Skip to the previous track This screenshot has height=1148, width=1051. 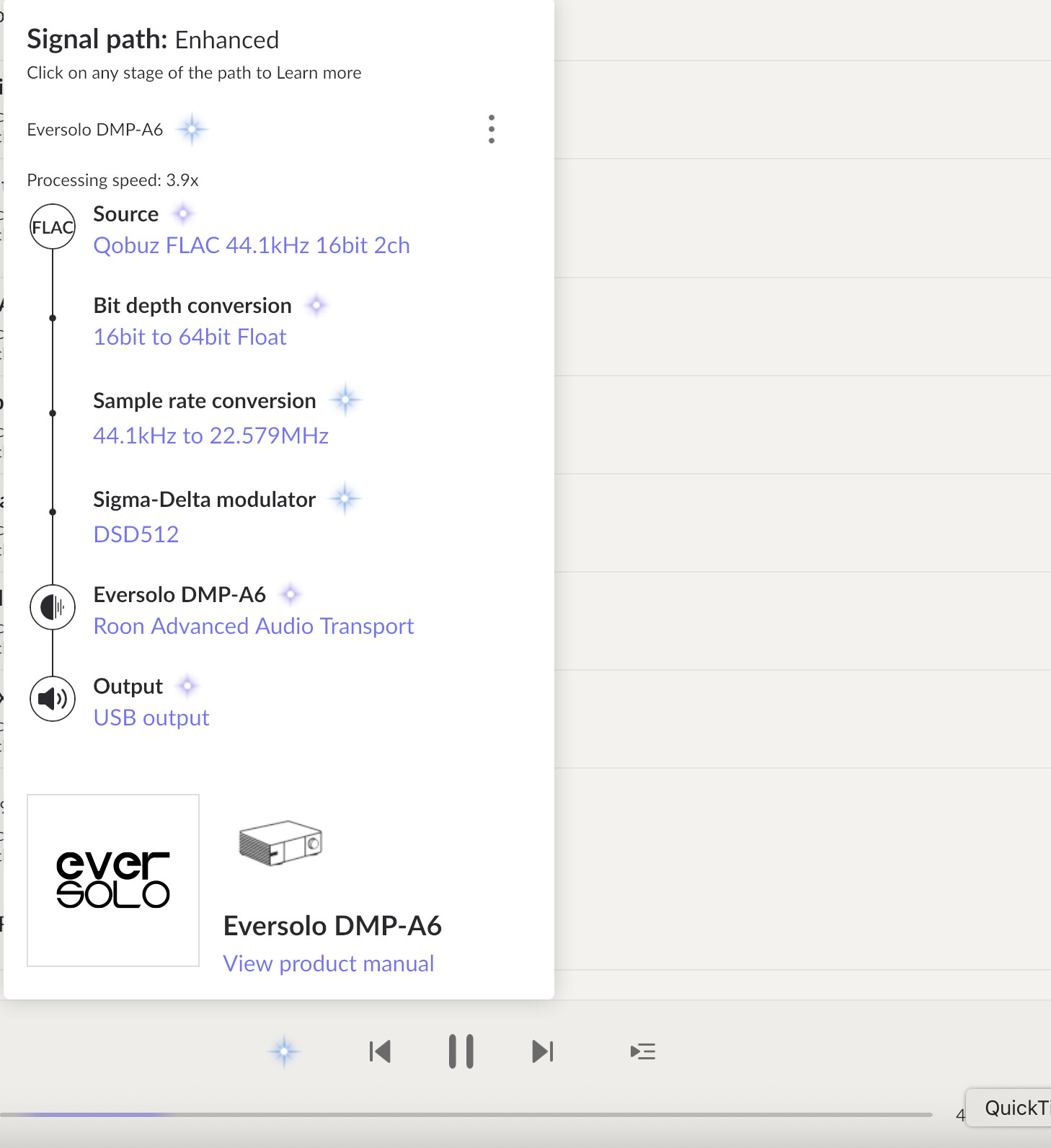(380, 1052)
